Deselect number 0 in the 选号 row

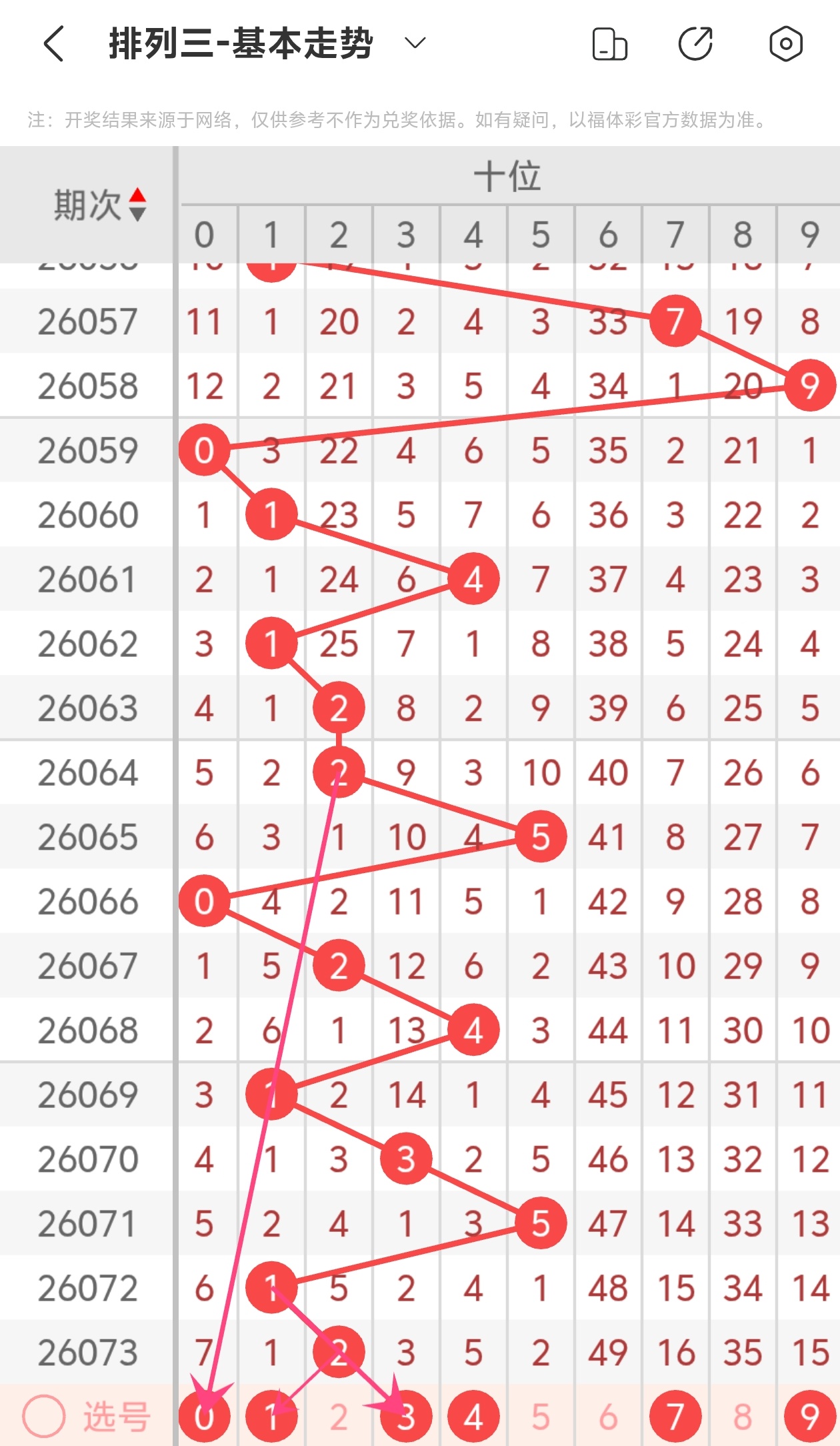[205, 1417]
